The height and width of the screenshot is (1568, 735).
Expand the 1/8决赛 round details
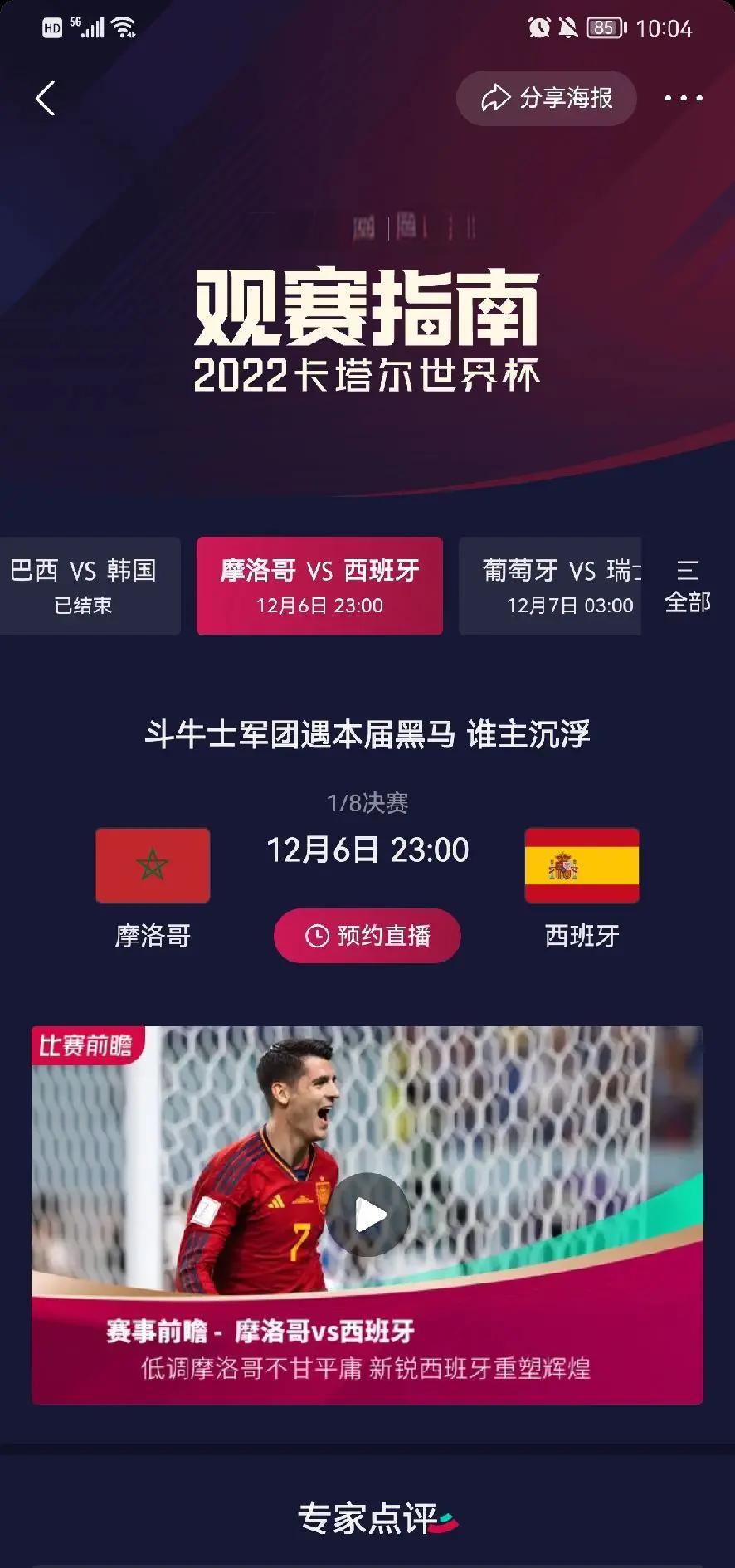[367, 803]
